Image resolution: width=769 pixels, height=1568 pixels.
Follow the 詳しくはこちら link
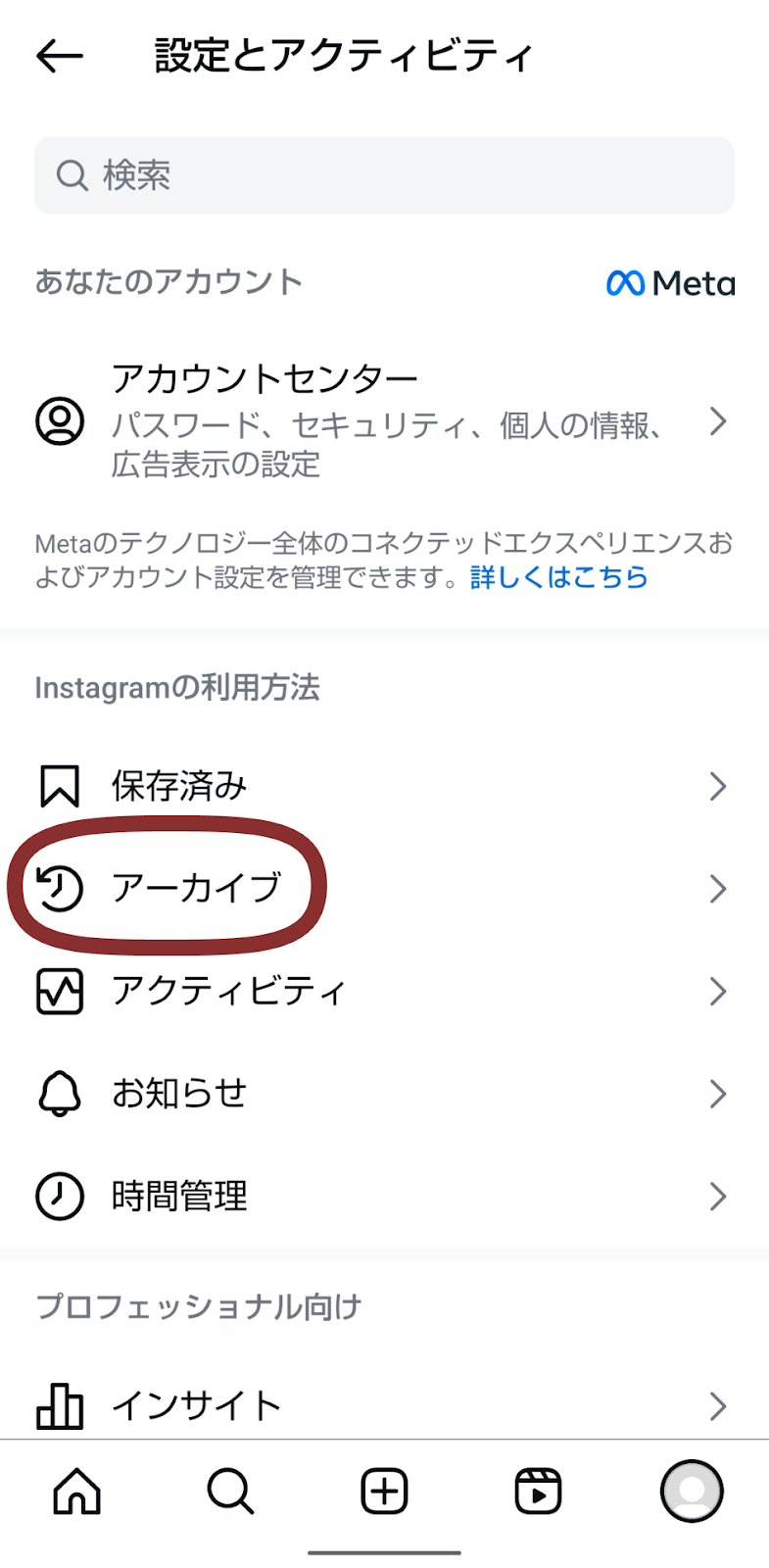point(559,577)
